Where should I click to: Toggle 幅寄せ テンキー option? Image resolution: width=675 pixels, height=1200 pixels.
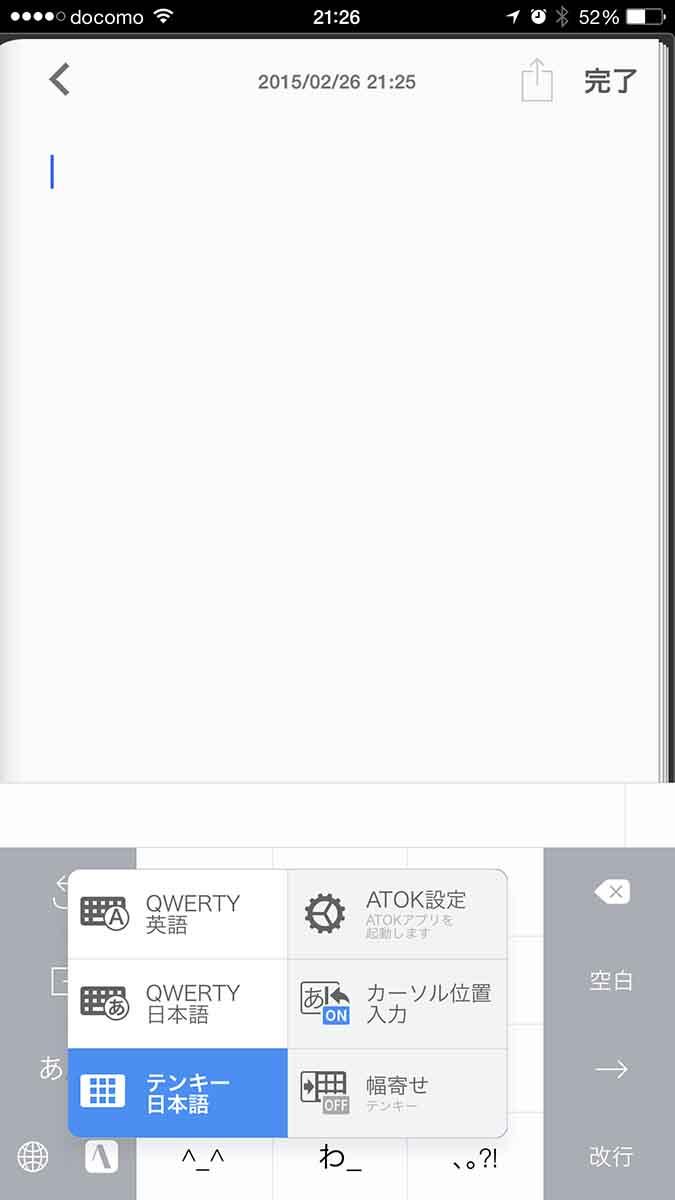397,1092
